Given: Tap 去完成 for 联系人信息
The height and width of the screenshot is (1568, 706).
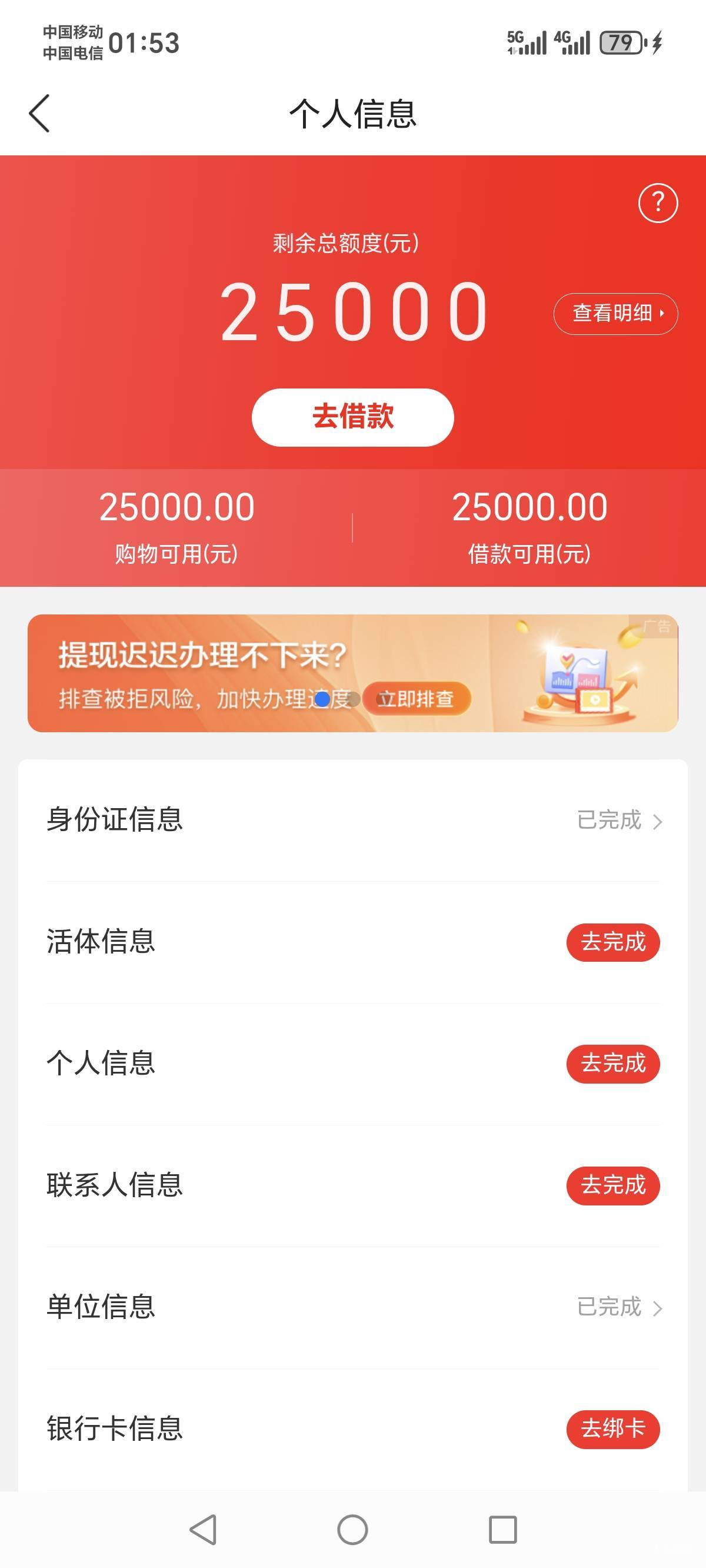Looking at the screenshot, I should click(613, 1185).
